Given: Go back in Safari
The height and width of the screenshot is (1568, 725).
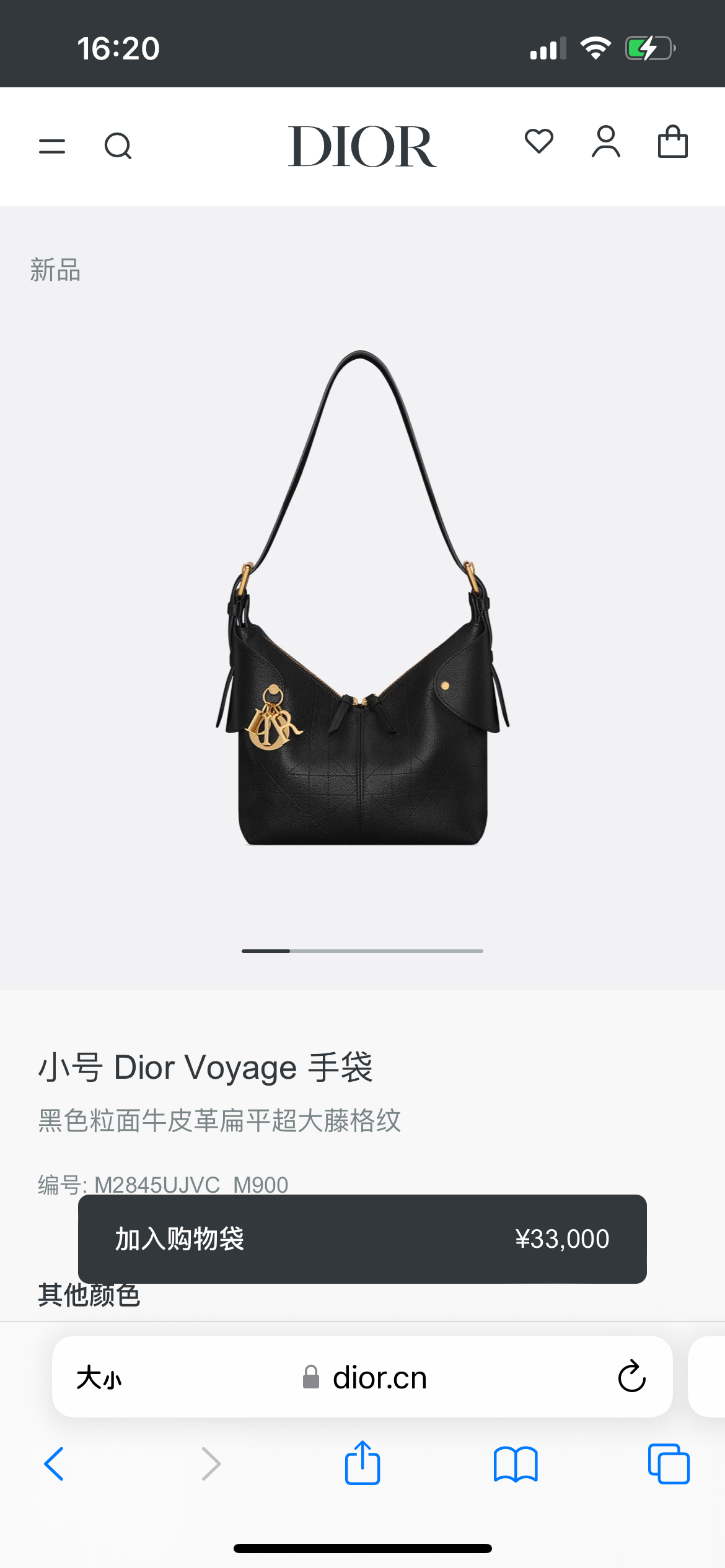Looking at the screenshot, I should click(54, 1464).
